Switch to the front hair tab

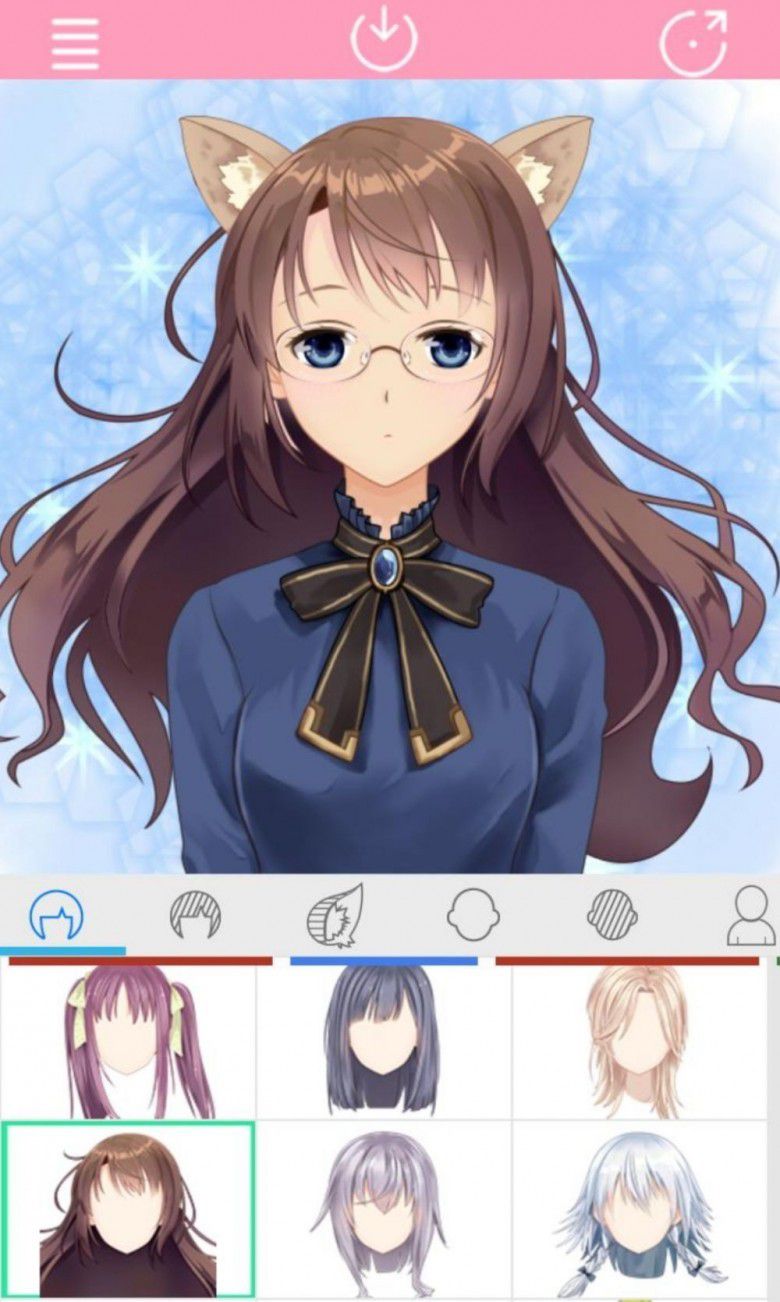[57, 915]
